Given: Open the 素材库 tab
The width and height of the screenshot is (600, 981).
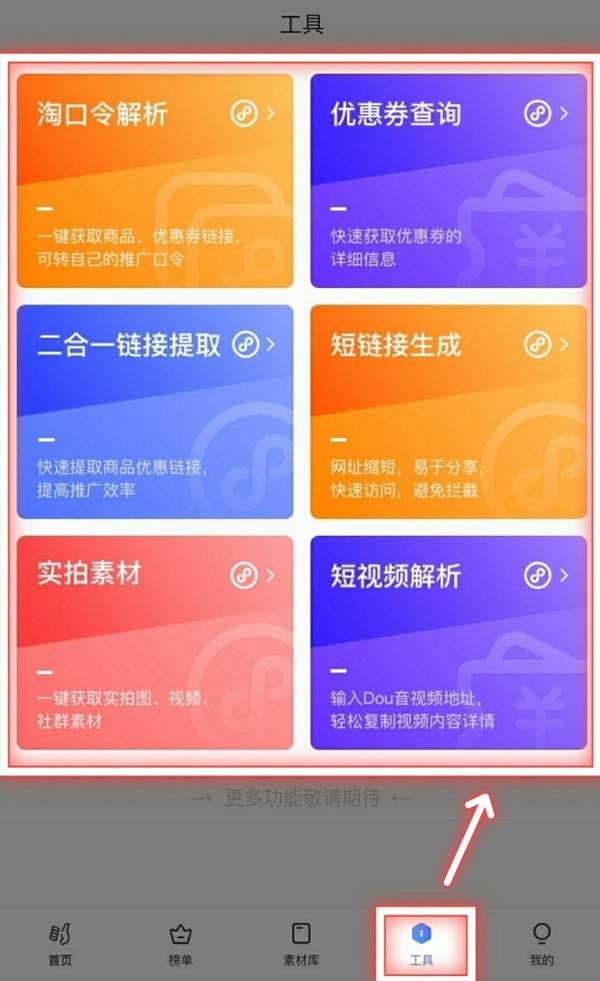Looking at the screenshot, I should tap(301, 944).
